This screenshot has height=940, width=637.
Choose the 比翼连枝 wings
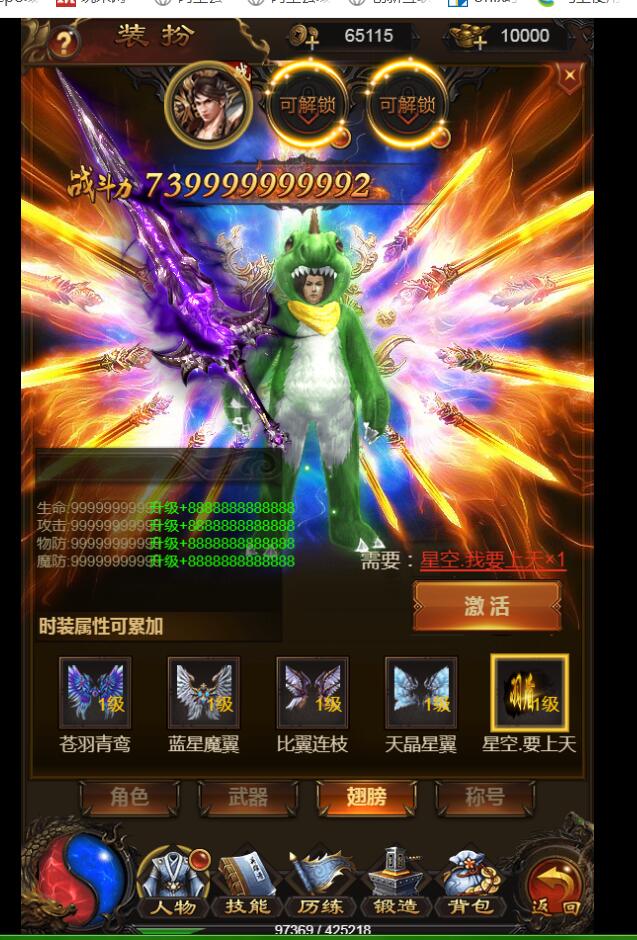point(312,693)
